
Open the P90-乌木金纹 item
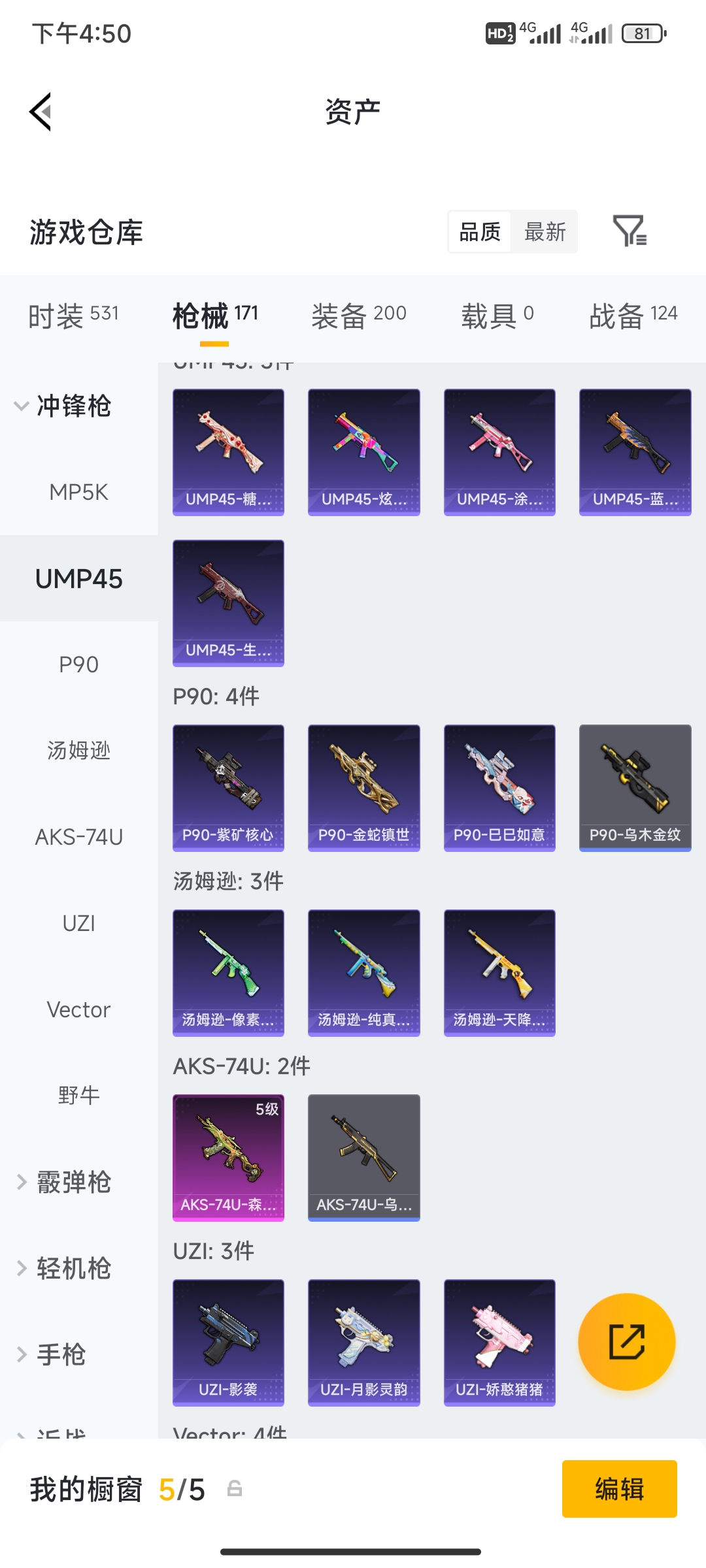click(635, 788)
